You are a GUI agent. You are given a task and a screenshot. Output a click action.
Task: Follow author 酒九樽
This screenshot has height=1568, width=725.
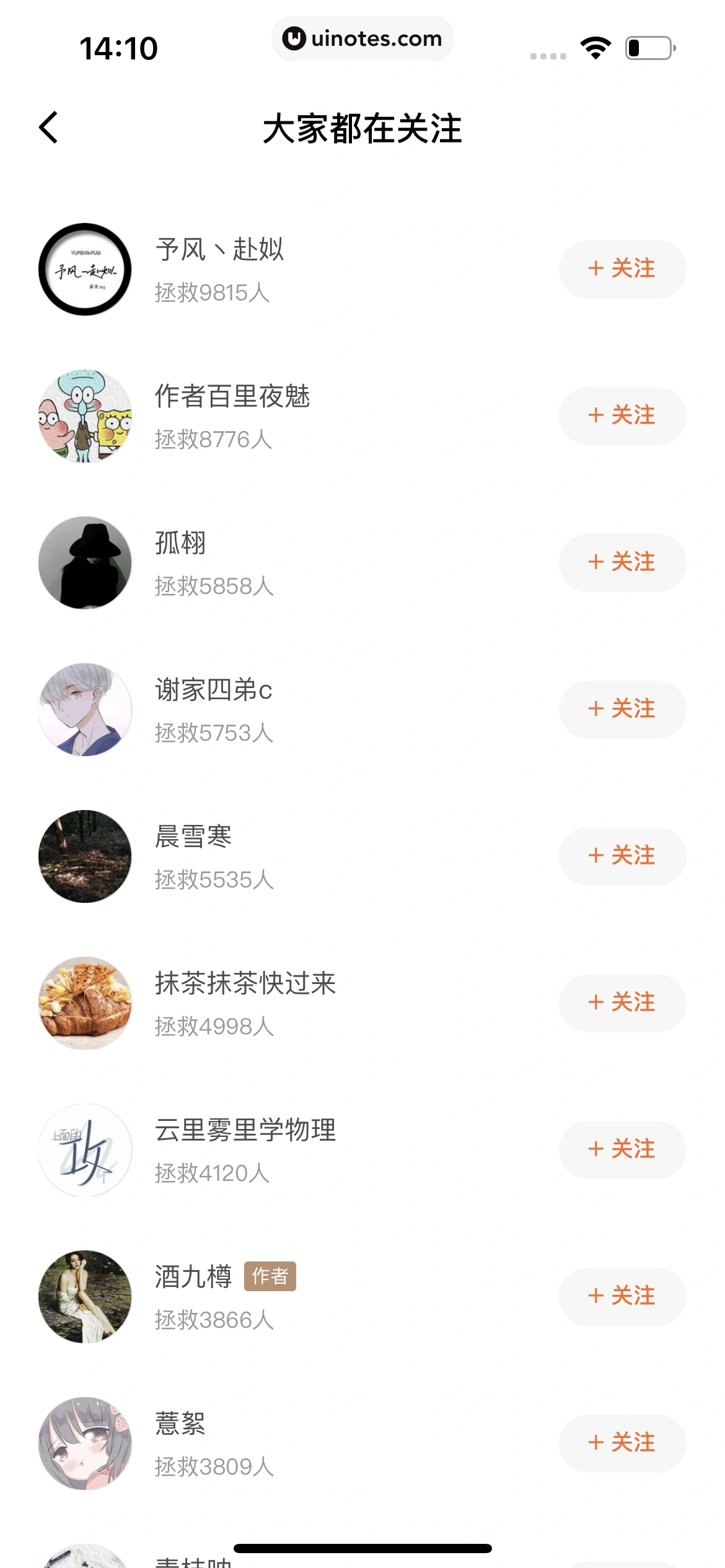[622, 1296]
